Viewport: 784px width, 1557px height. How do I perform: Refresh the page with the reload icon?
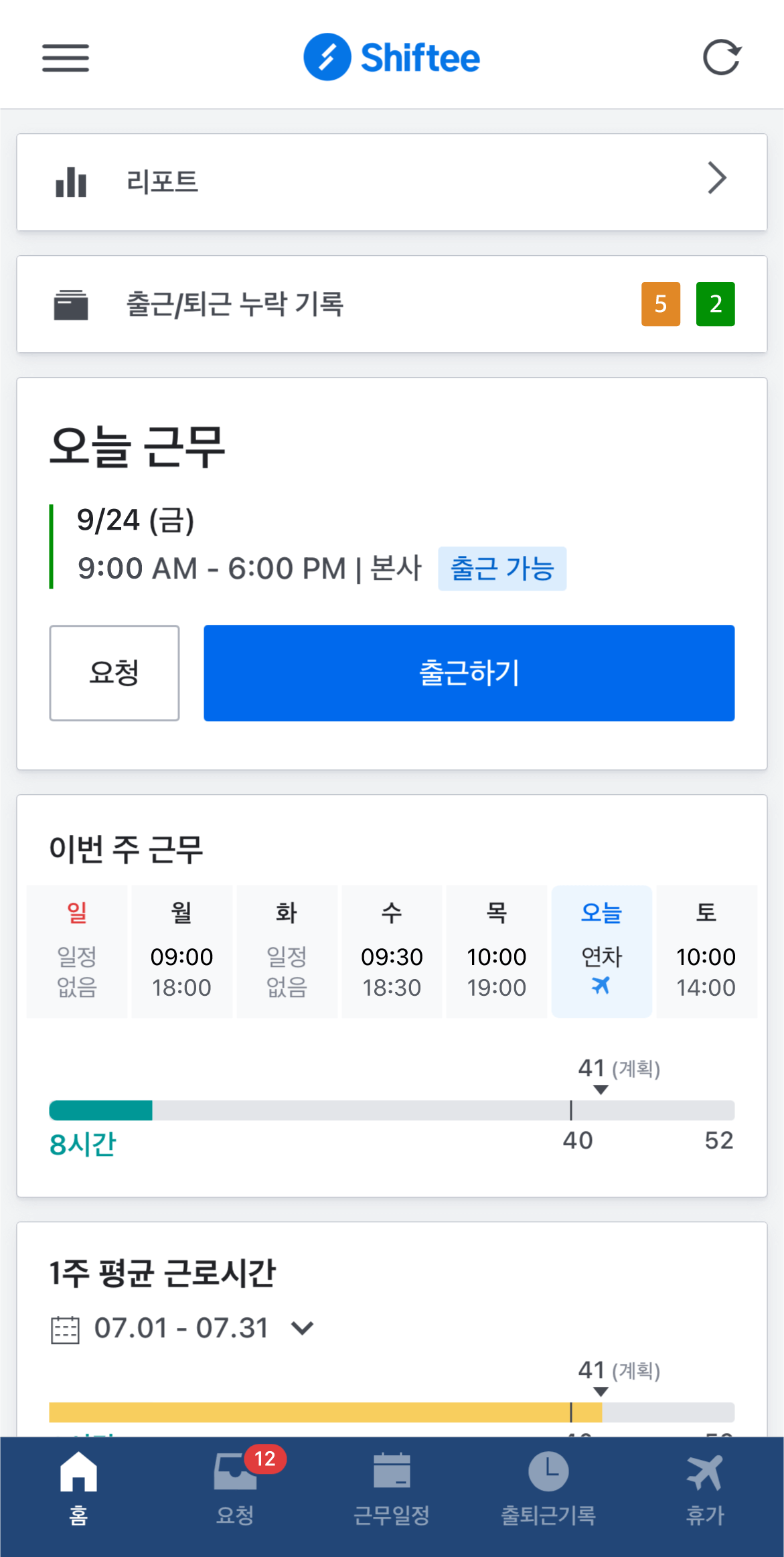click(722, 58)
